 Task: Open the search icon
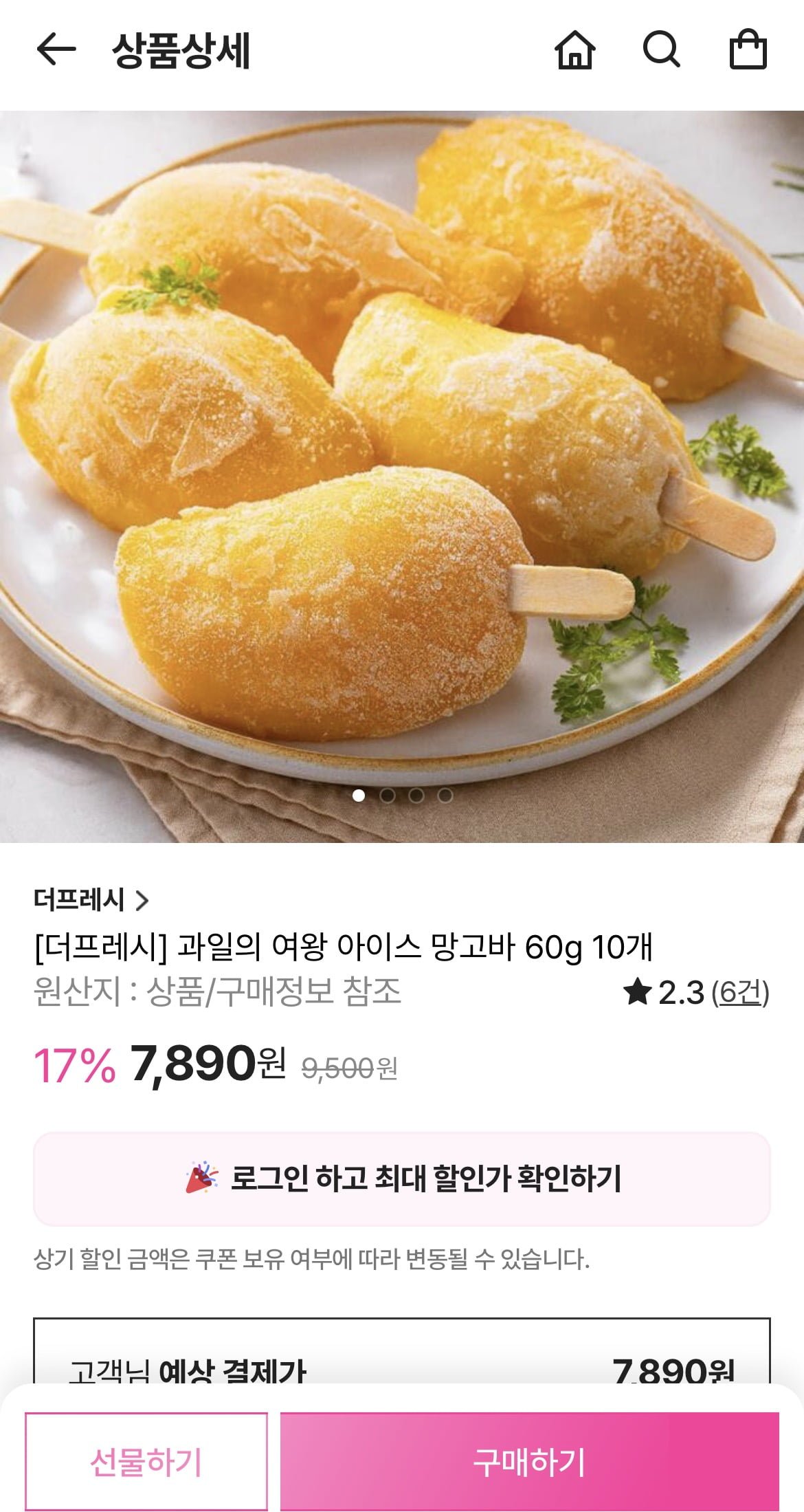[x=661, y=50]
